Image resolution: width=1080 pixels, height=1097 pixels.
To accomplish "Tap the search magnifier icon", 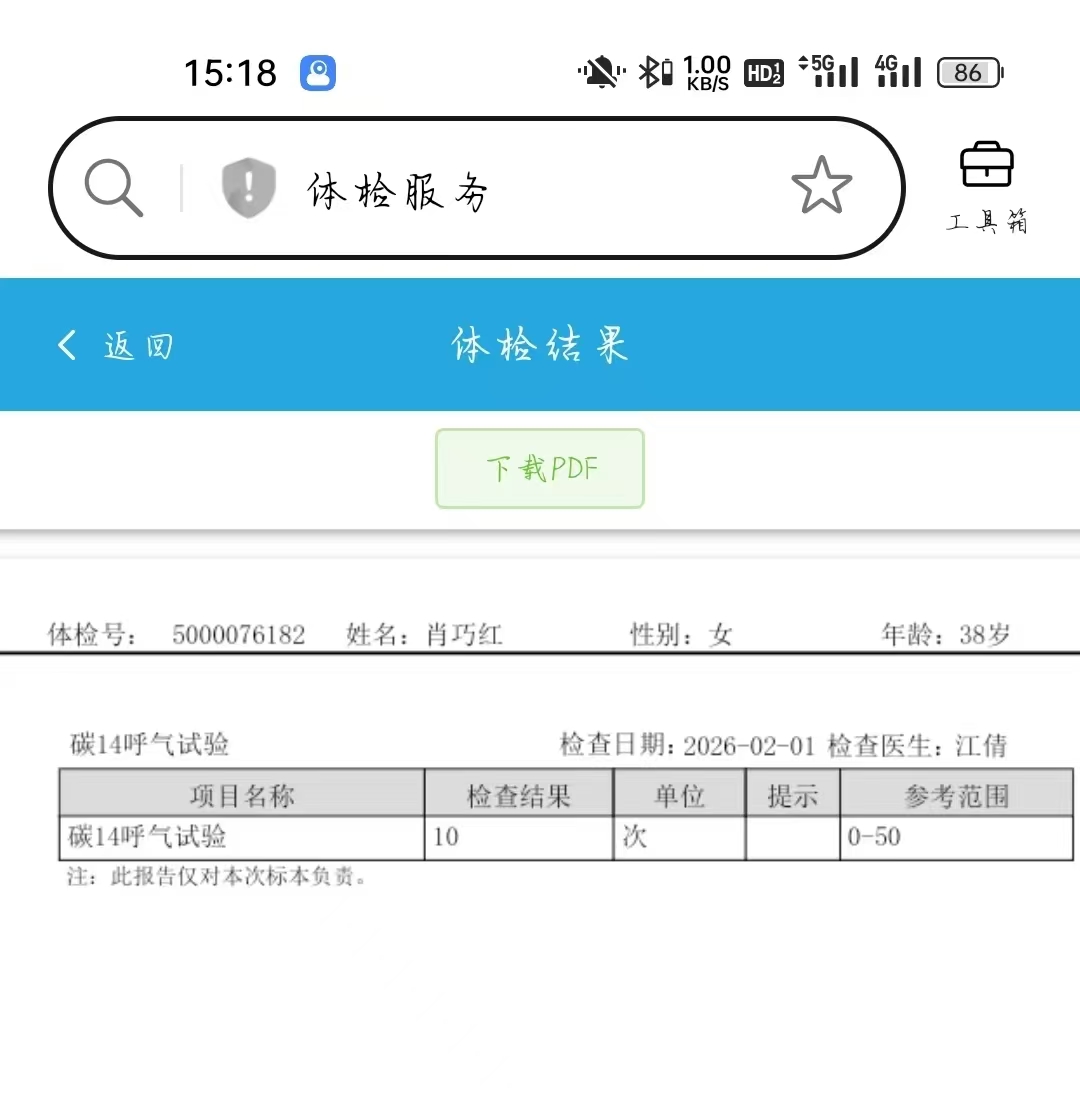I will pos(113,188).
